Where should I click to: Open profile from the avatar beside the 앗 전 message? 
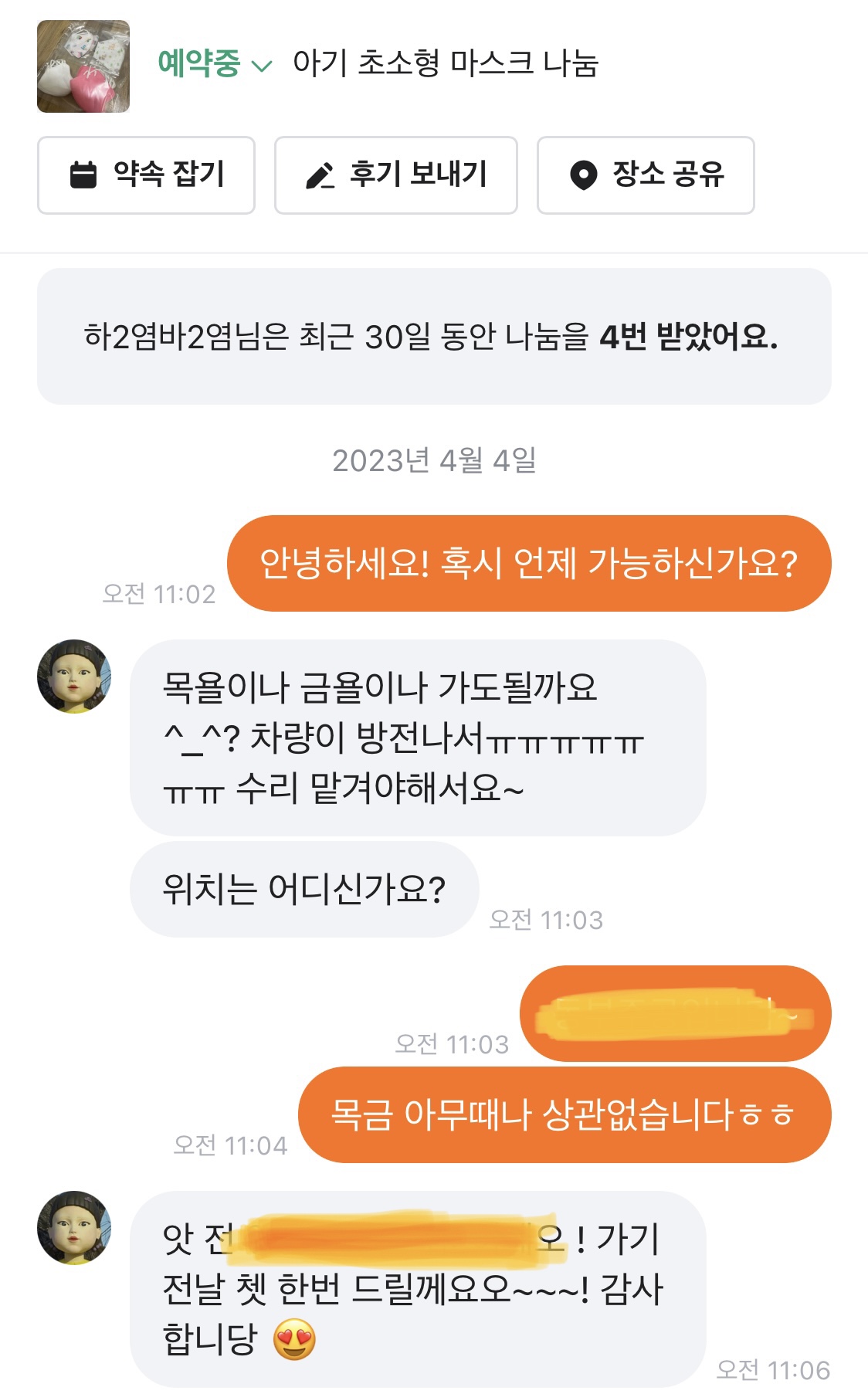pos(74,1227)
